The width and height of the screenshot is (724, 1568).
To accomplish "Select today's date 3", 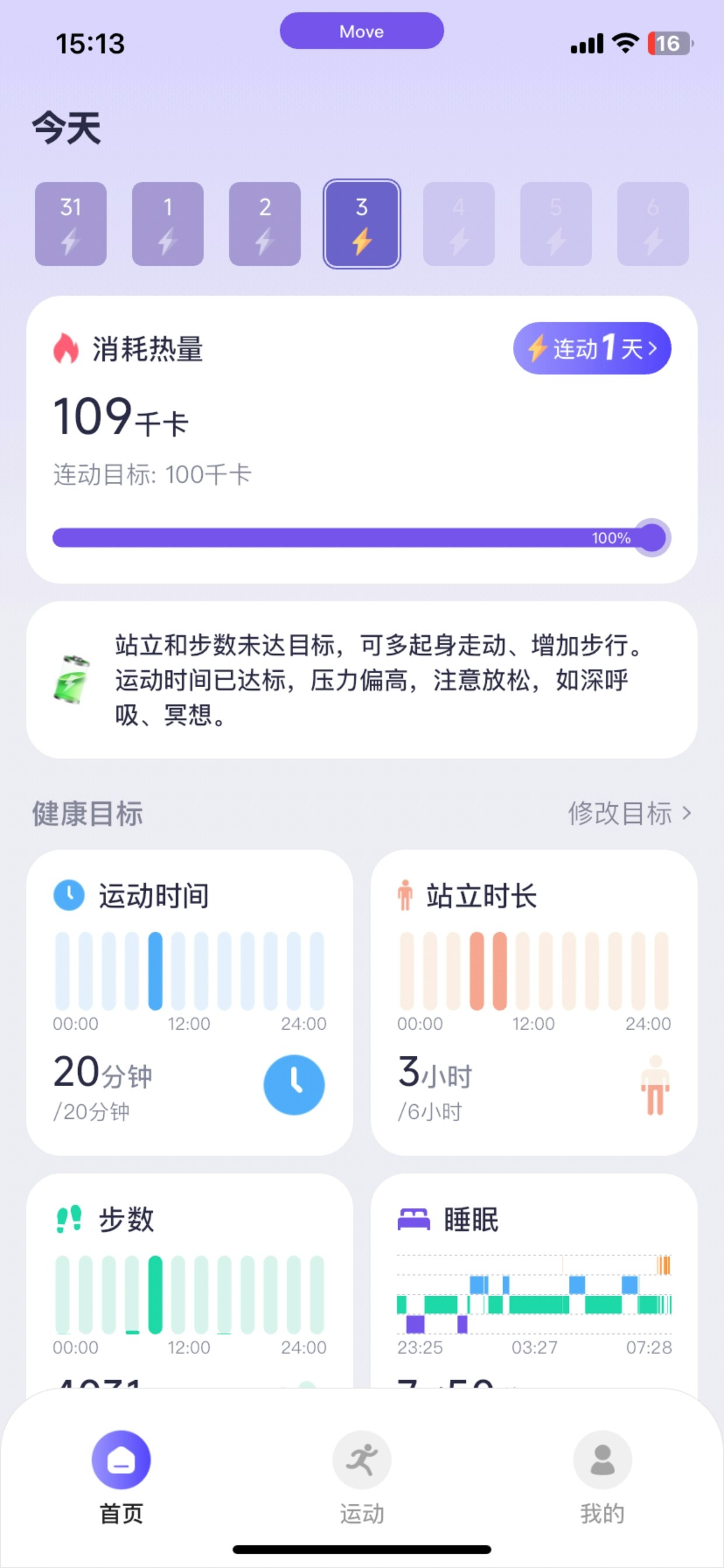I will click(x=361, y=223).
